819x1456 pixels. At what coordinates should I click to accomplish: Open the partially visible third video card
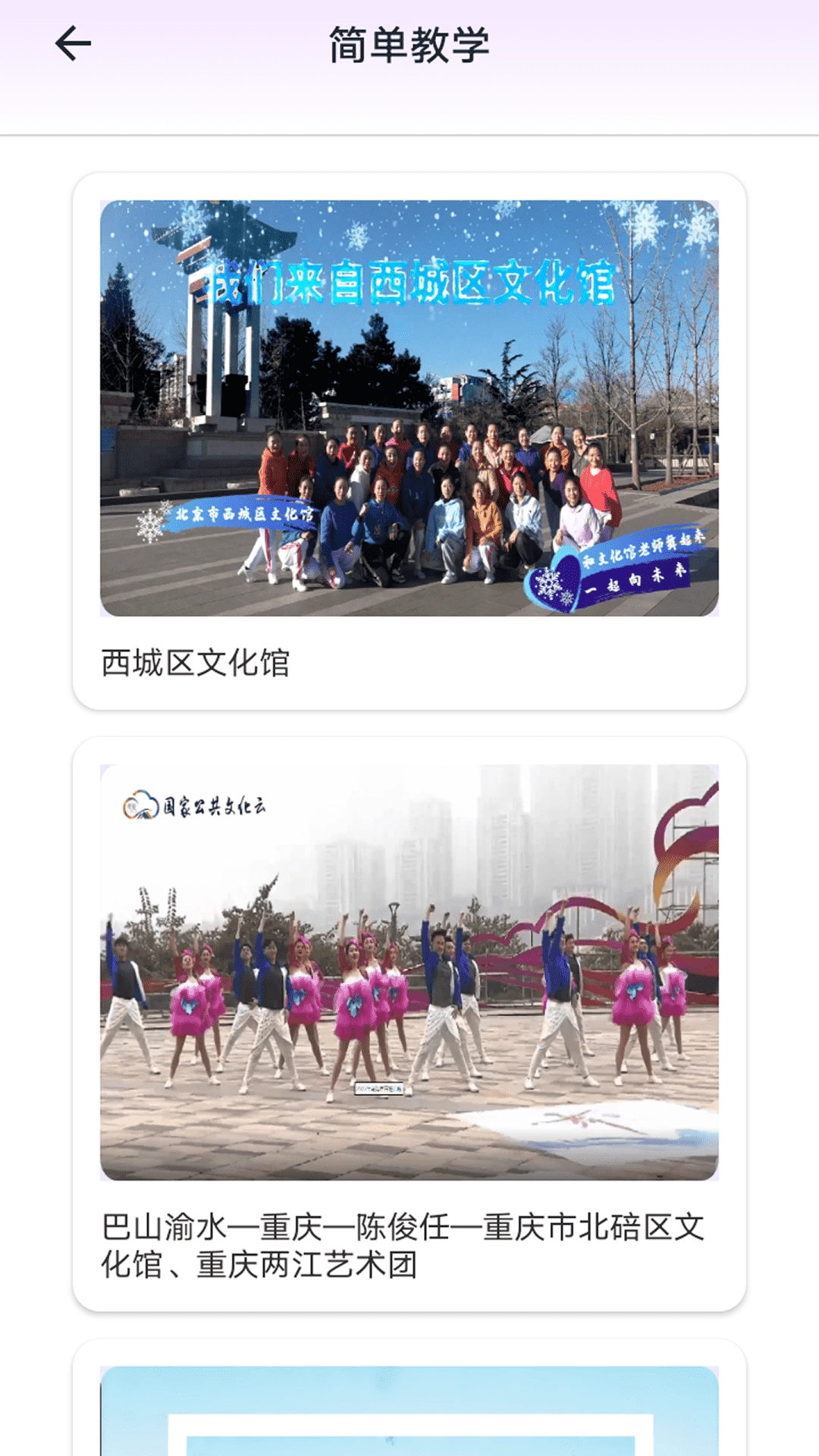click(x=409, y=1409)
